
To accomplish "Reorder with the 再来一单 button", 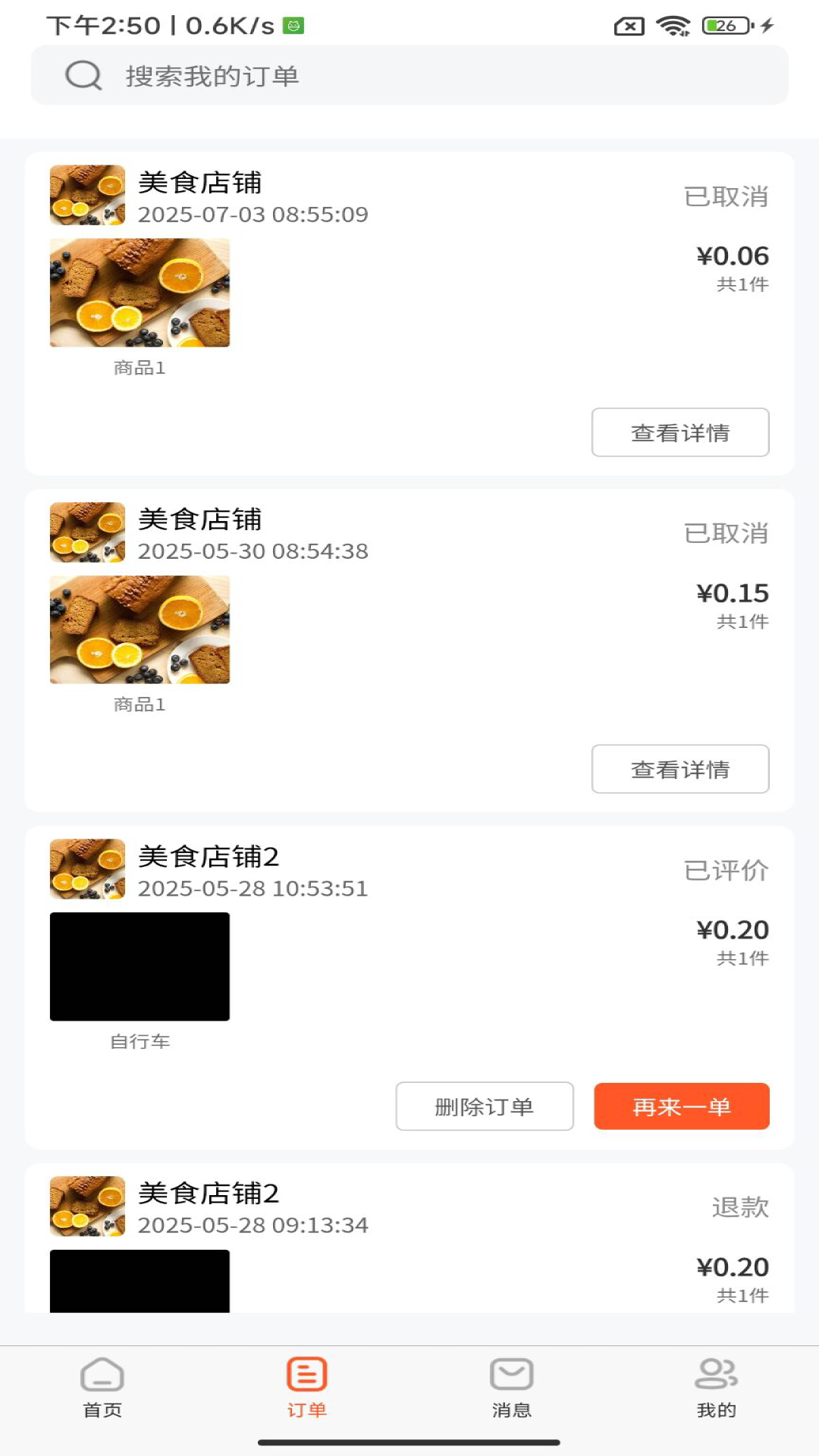I will click(681, 1106).
